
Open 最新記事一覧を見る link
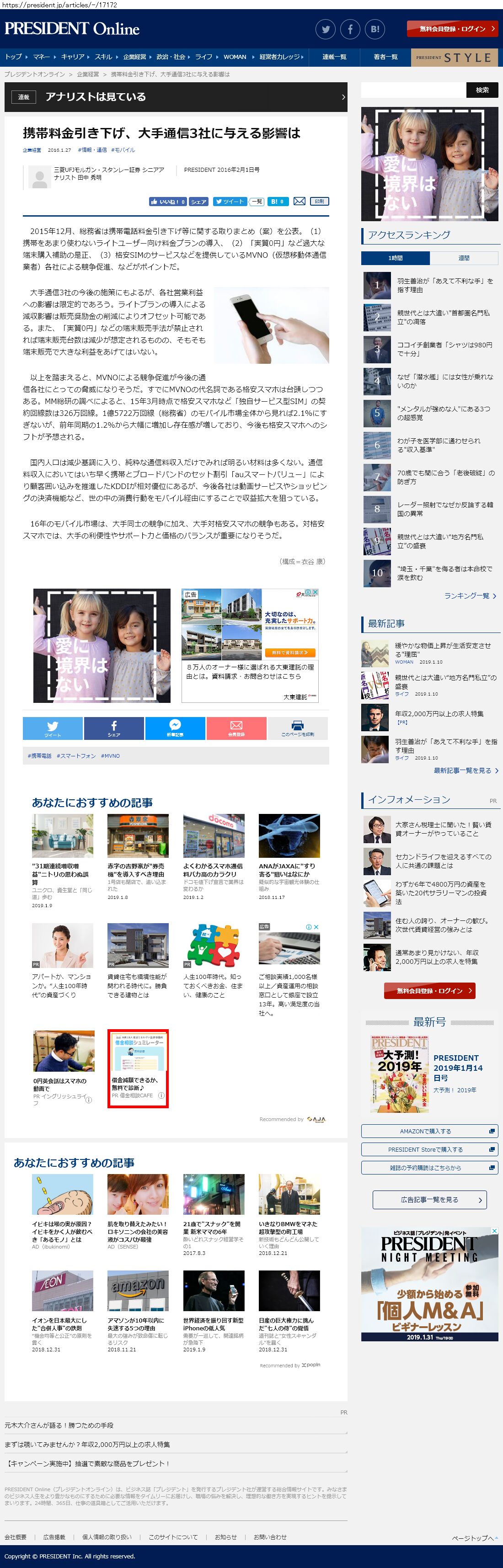point(466,771)
